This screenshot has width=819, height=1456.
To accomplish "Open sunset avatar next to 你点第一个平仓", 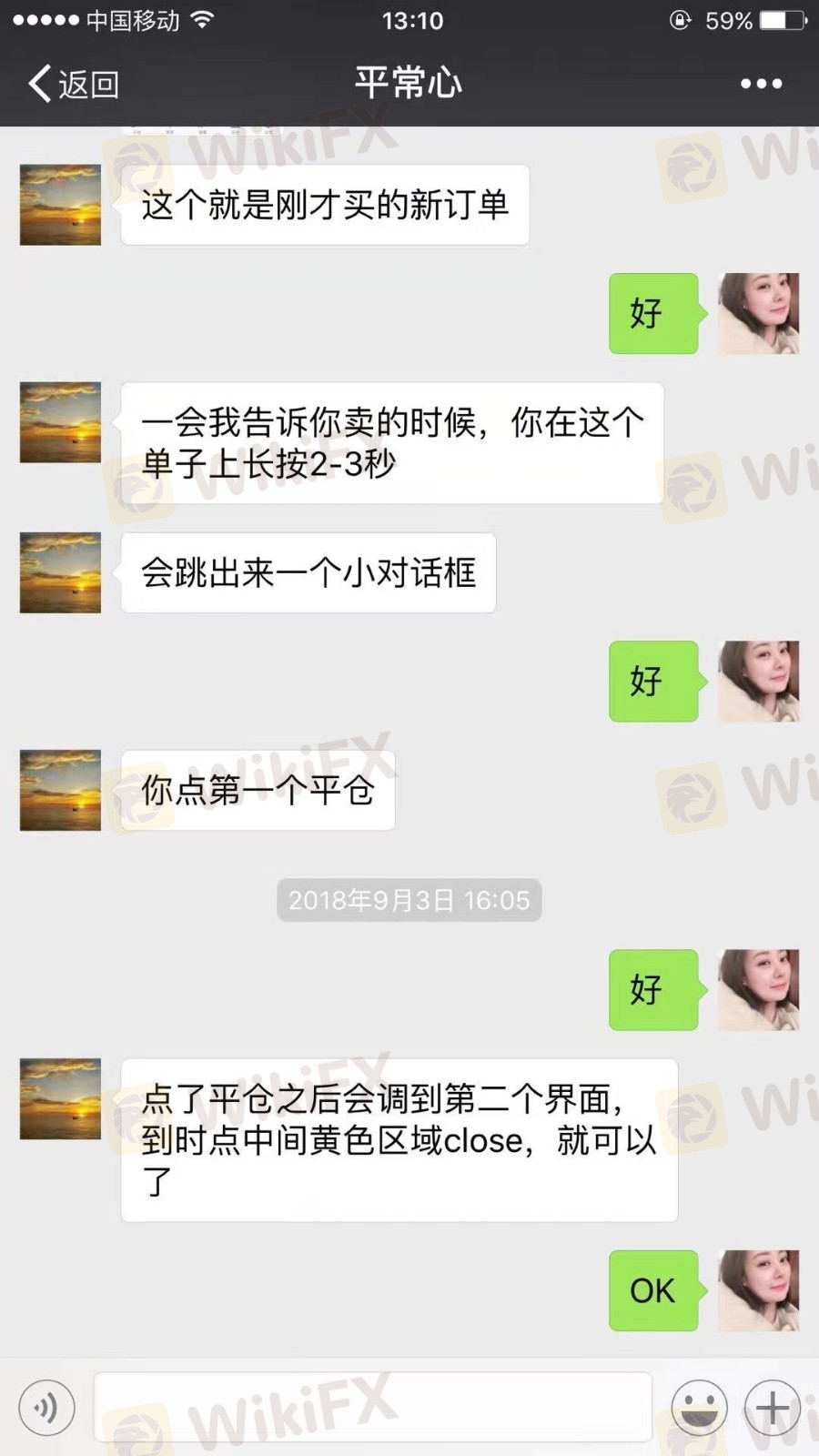I will click(60, 790).
